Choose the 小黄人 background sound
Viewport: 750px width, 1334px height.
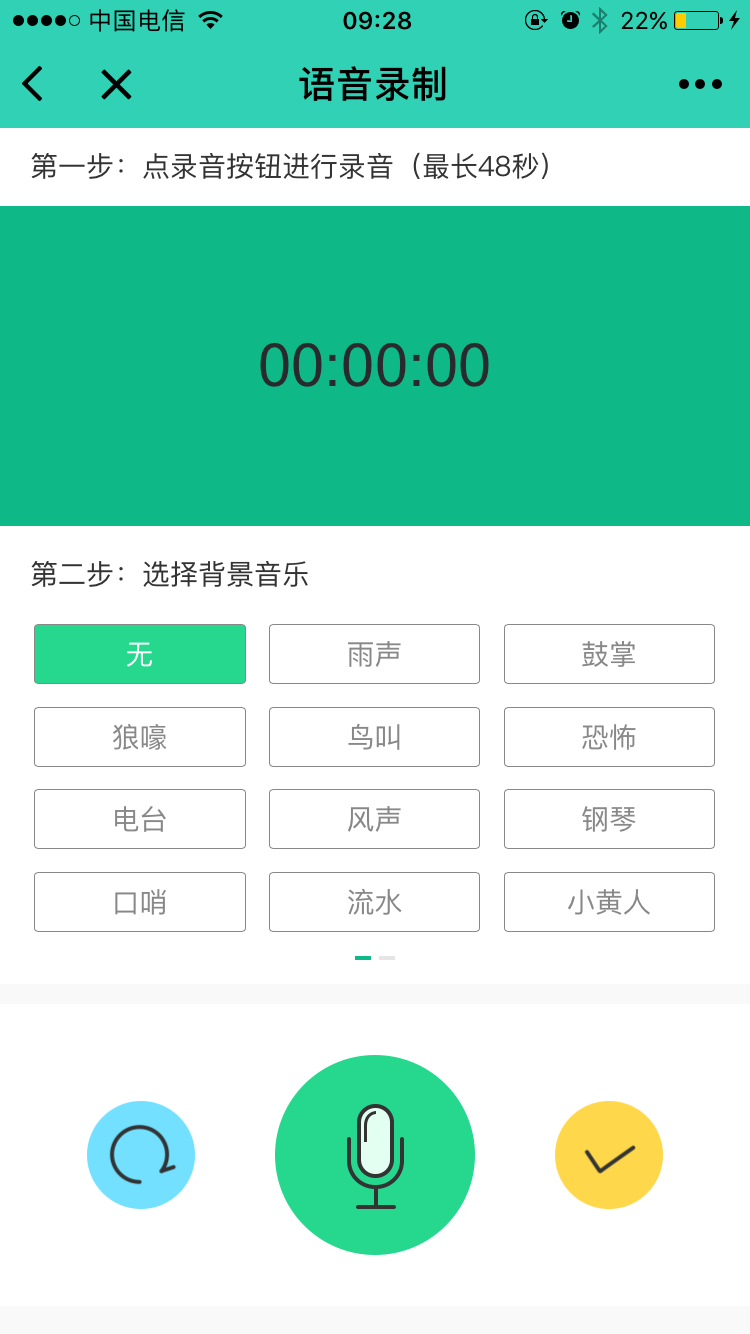pyautogui.click(x=609, y=902)
